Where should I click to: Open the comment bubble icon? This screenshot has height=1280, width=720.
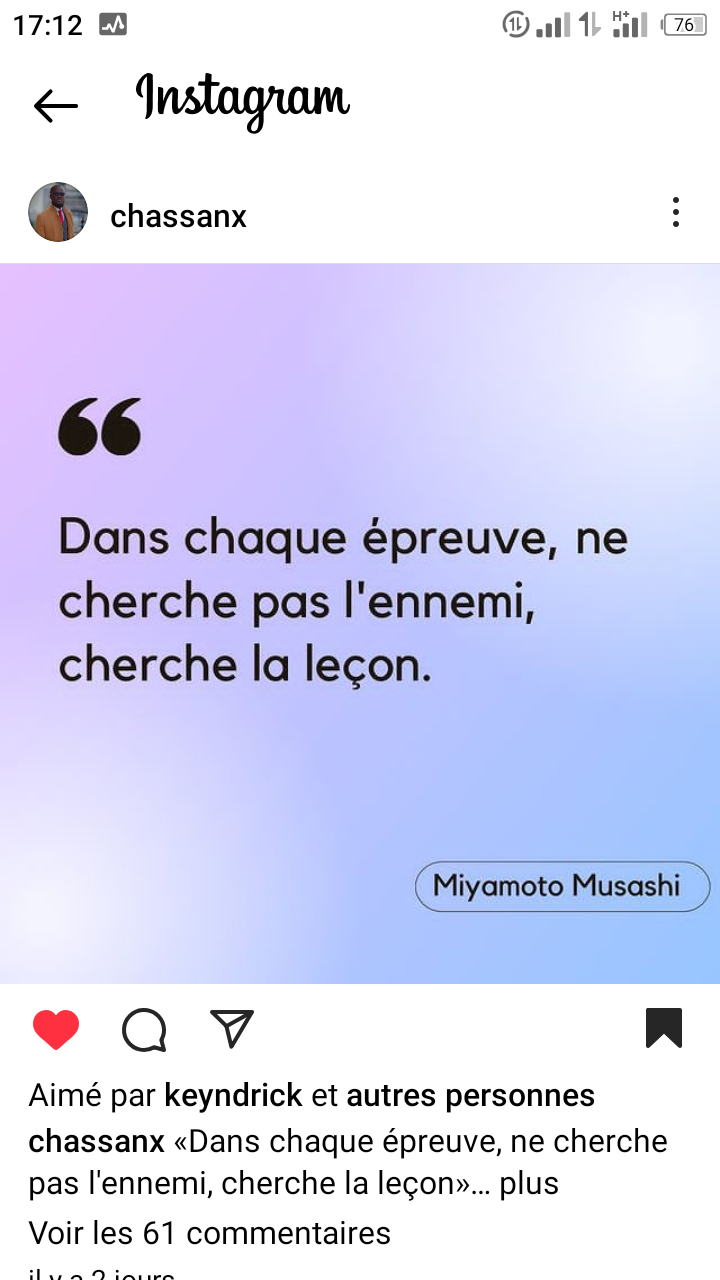pos(144,1029)
